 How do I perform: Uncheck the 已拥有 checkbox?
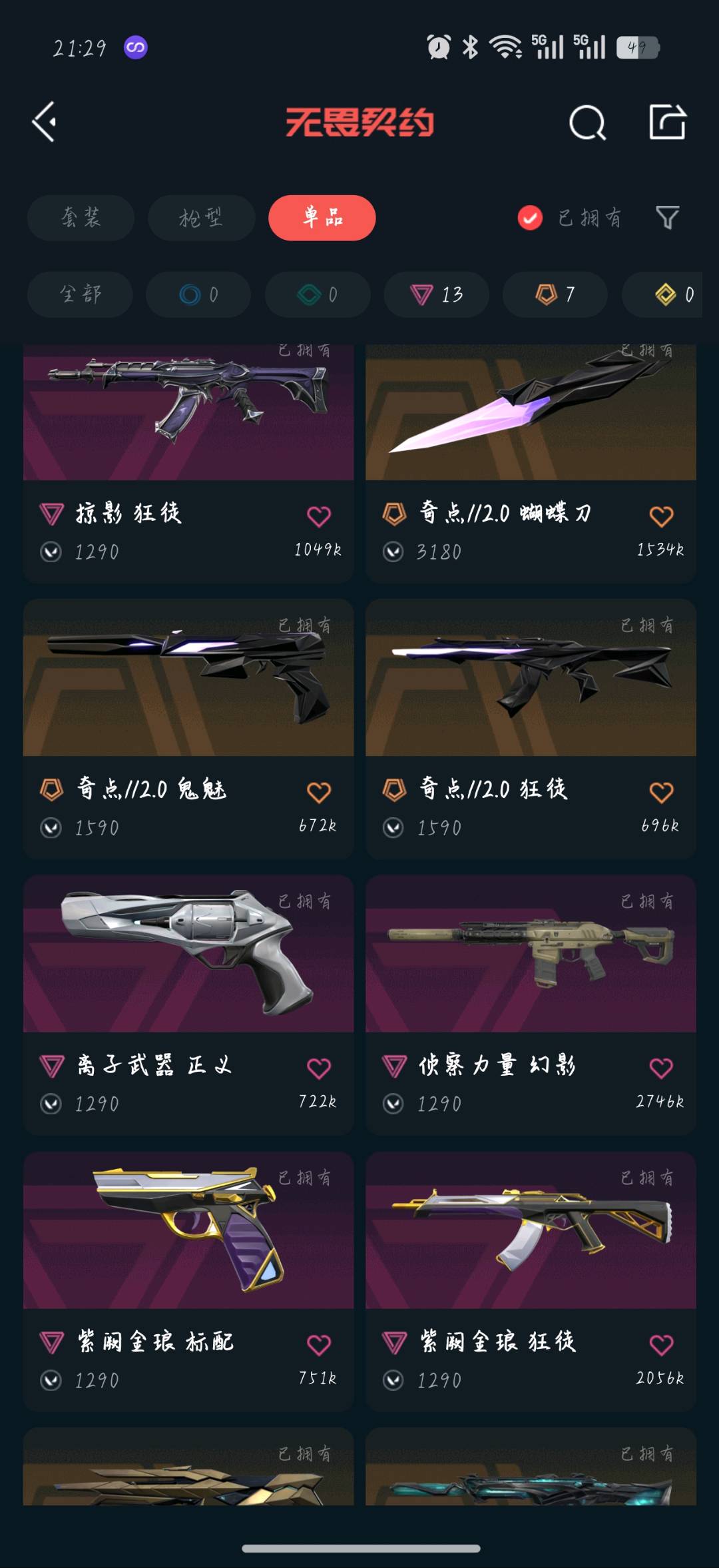[530, 218]
